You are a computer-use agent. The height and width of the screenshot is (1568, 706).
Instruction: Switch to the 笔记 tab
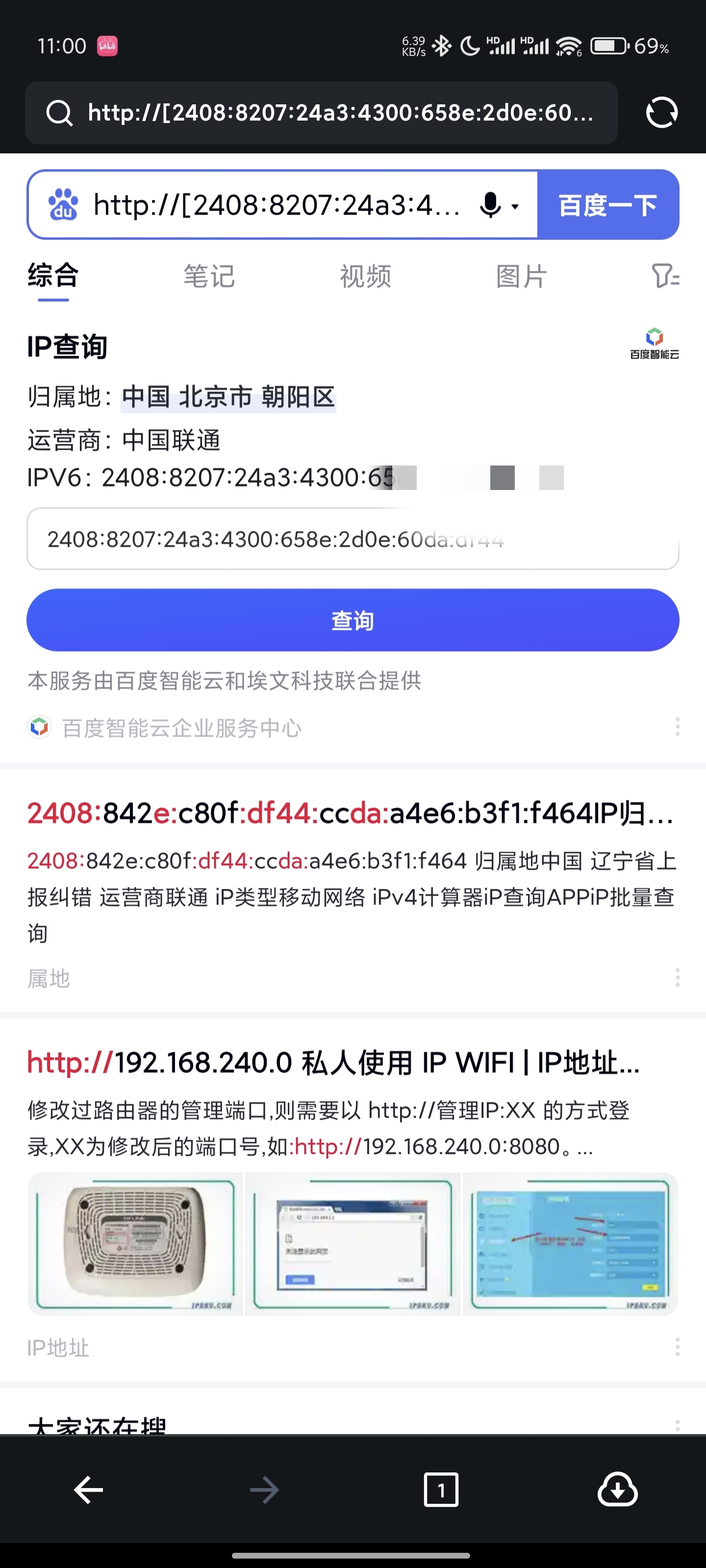209,276
